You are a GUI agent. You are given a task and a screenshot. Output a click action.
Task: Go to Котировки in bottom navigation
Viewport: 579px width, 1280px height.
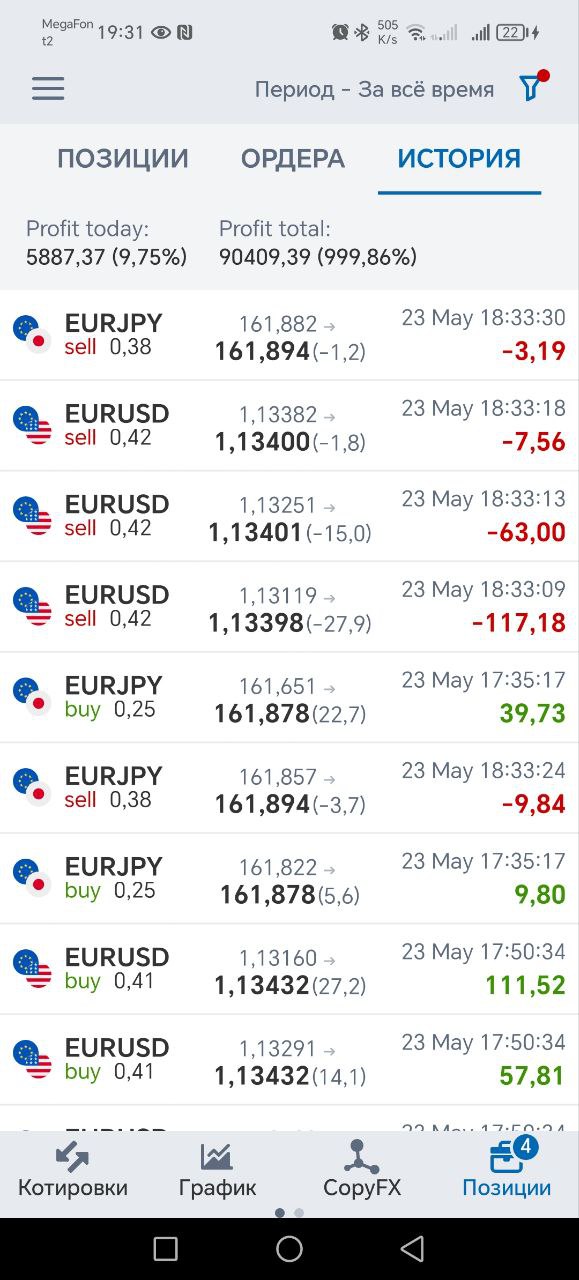tap(73, 1169)
